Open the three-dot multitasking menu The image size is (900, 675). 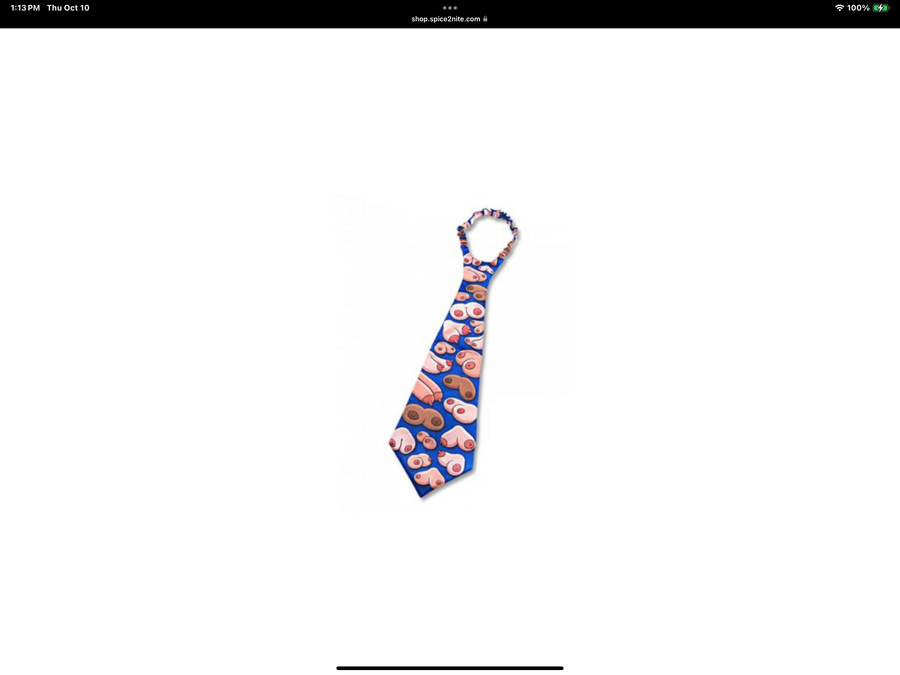point(450,7)
